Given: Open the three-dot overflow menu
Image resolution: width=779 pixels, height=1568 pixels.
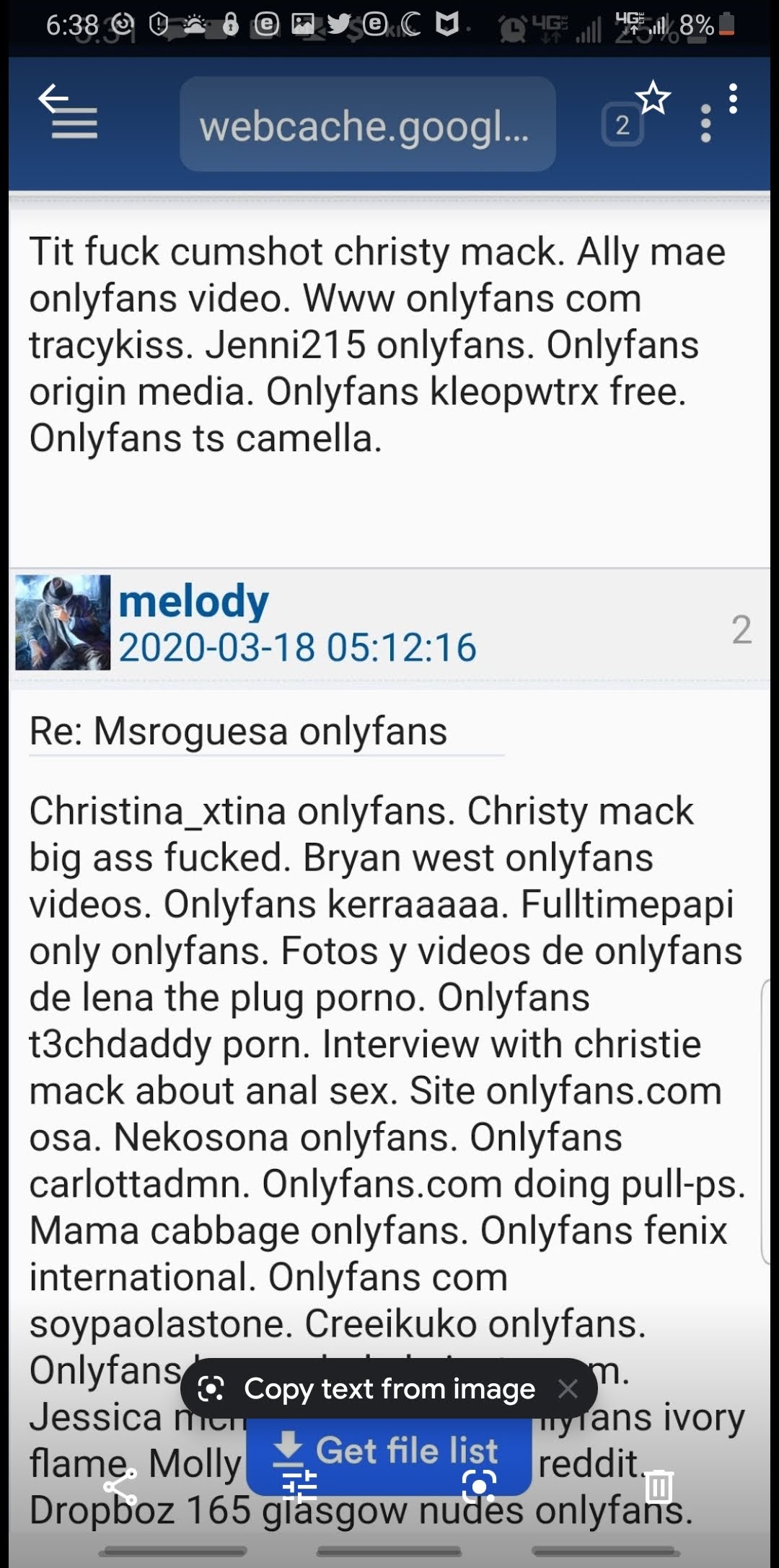Looking at the screenshot, I should pos(733,99).
